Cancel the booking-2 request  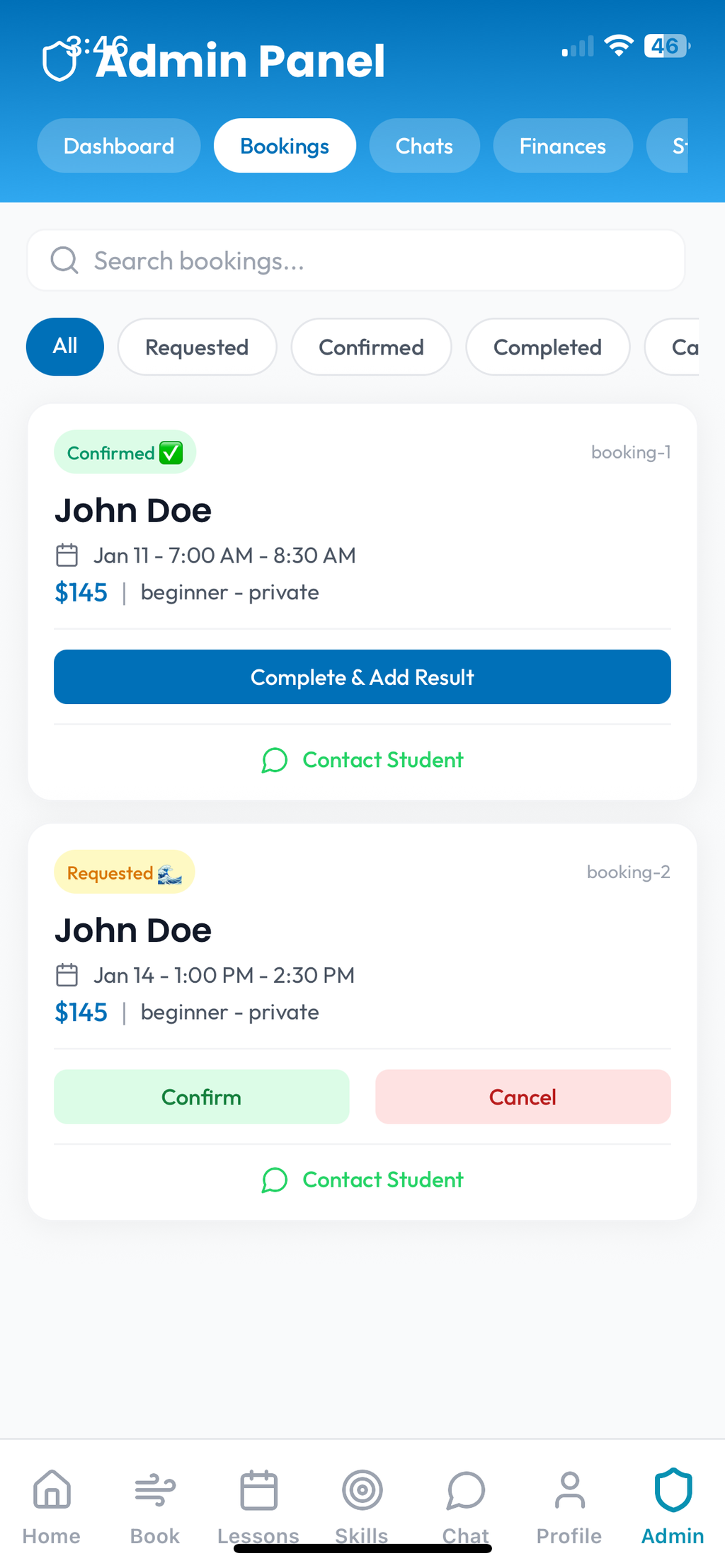[523, 1097]
